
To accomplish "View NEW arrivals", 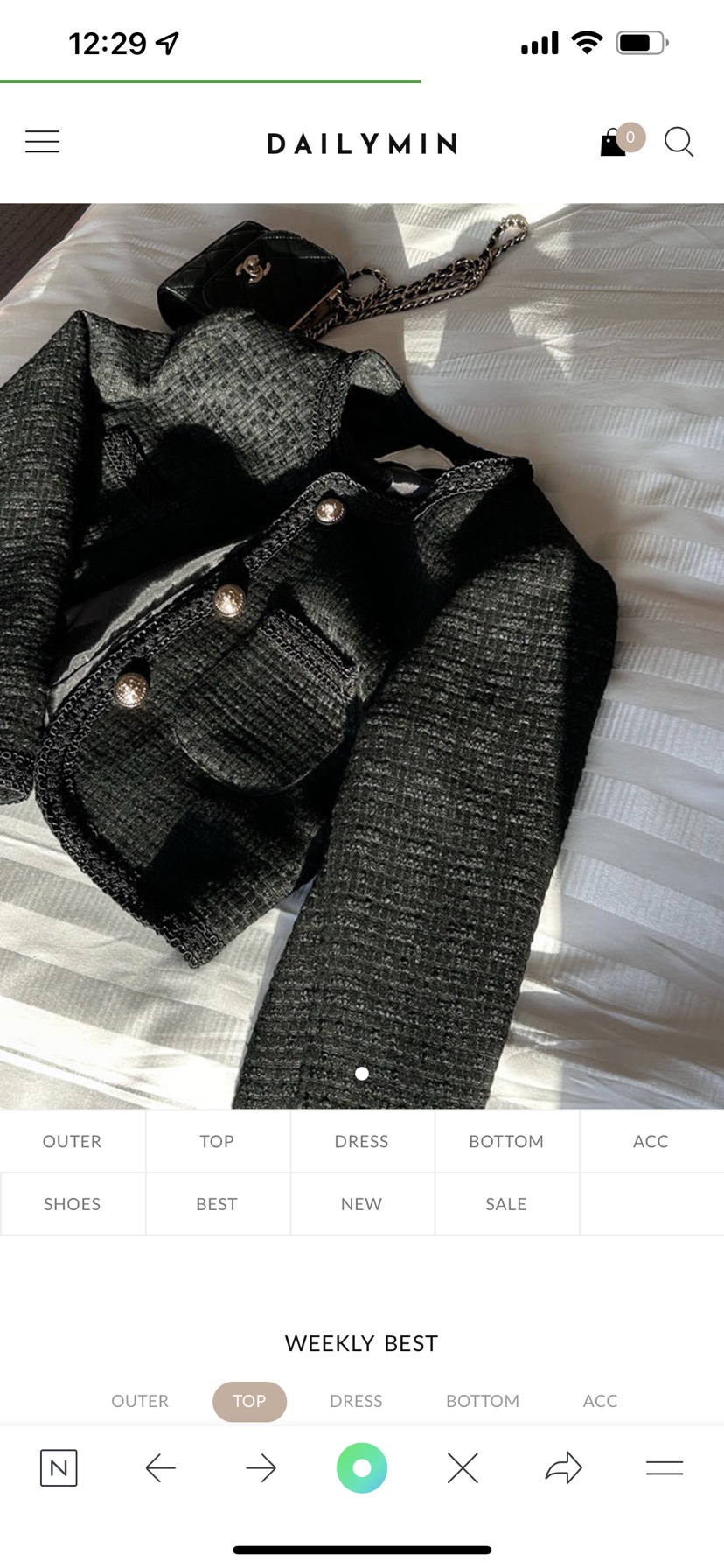I will [x=361, y=1204].
